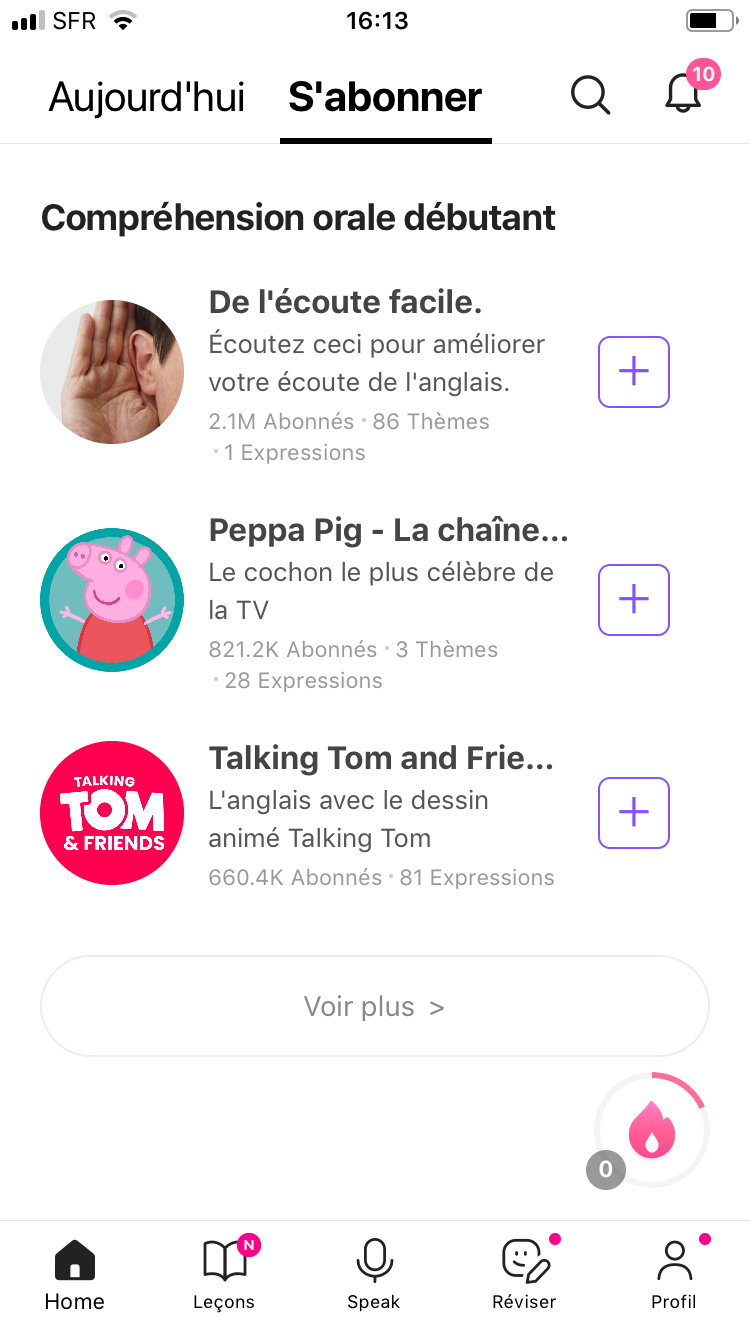Subscribe to Talking Tom and Friends
Viewport: 750px width, 1334px height.
point(633,813)
